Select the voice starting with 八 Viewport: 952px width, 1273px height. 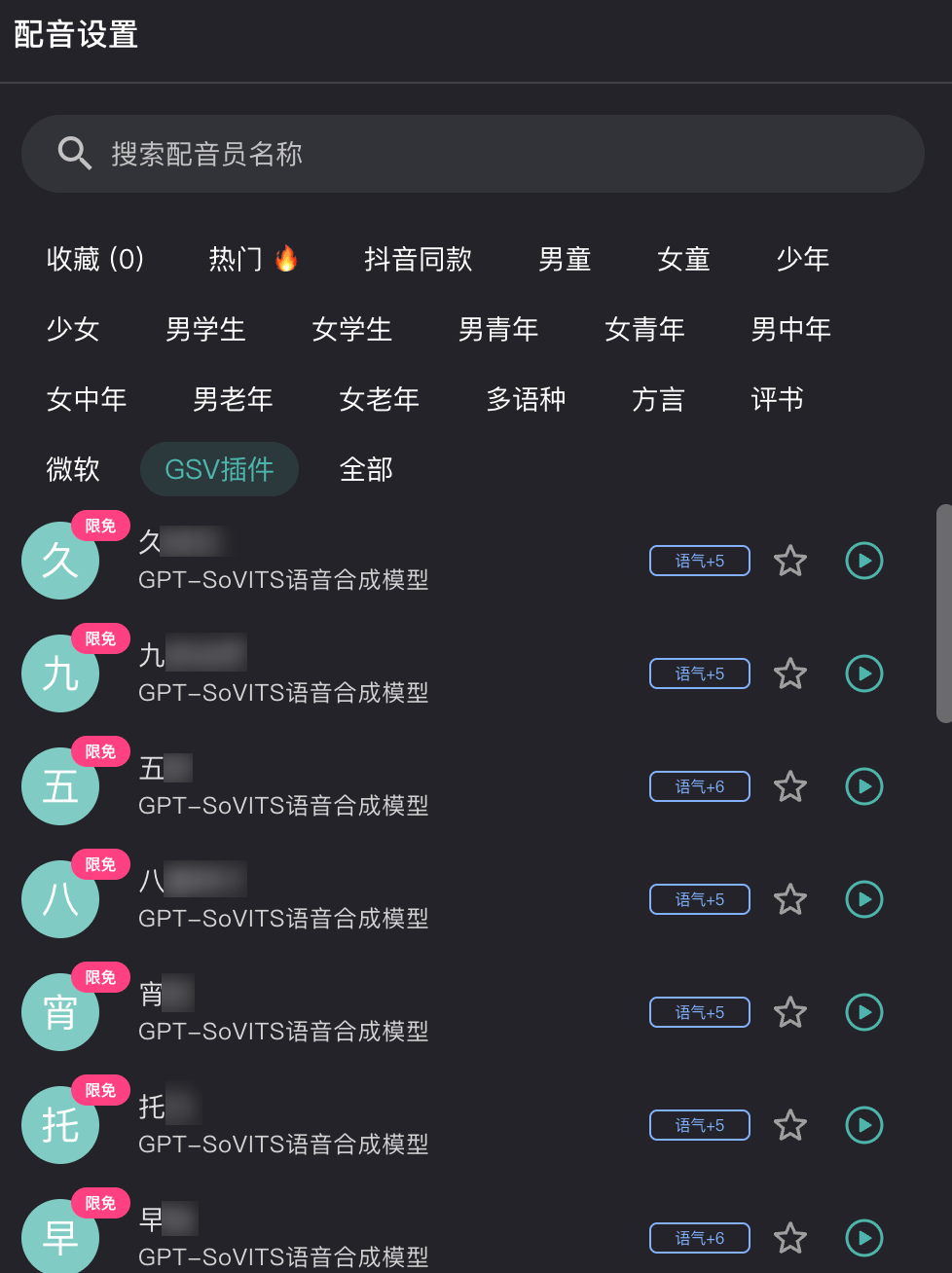point(282,899)
